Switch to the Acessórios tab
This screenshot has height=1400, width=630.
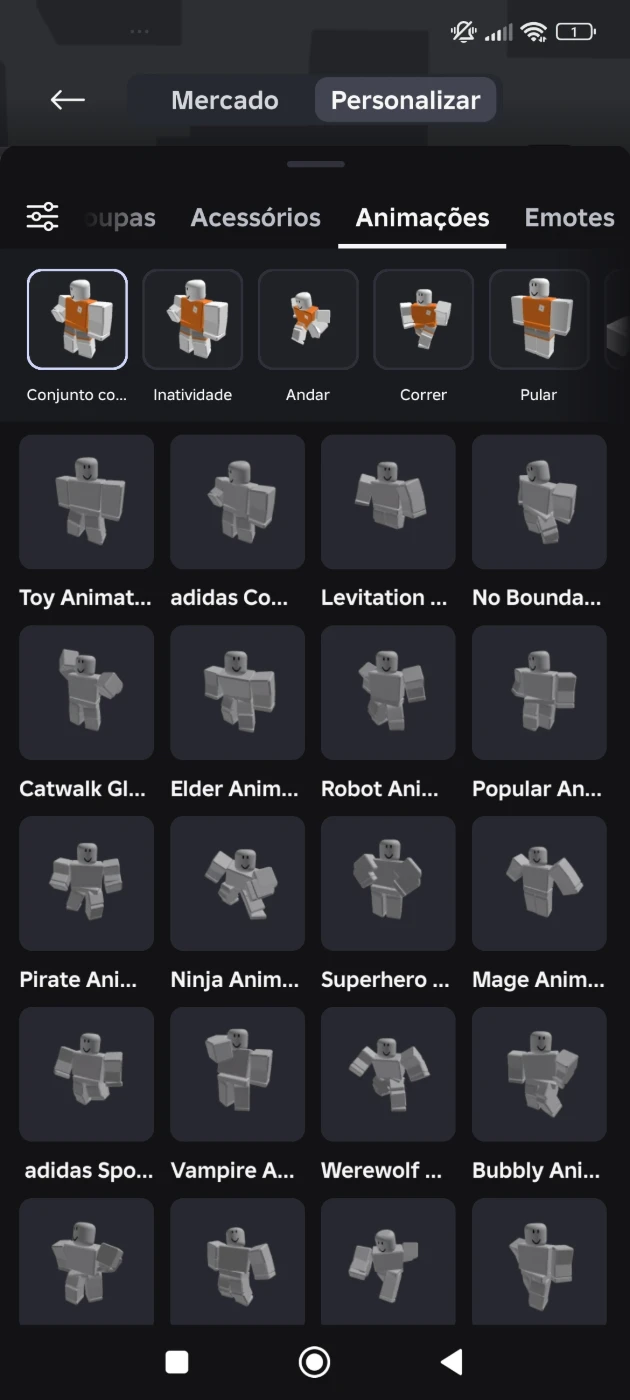[x=255, y=217]
